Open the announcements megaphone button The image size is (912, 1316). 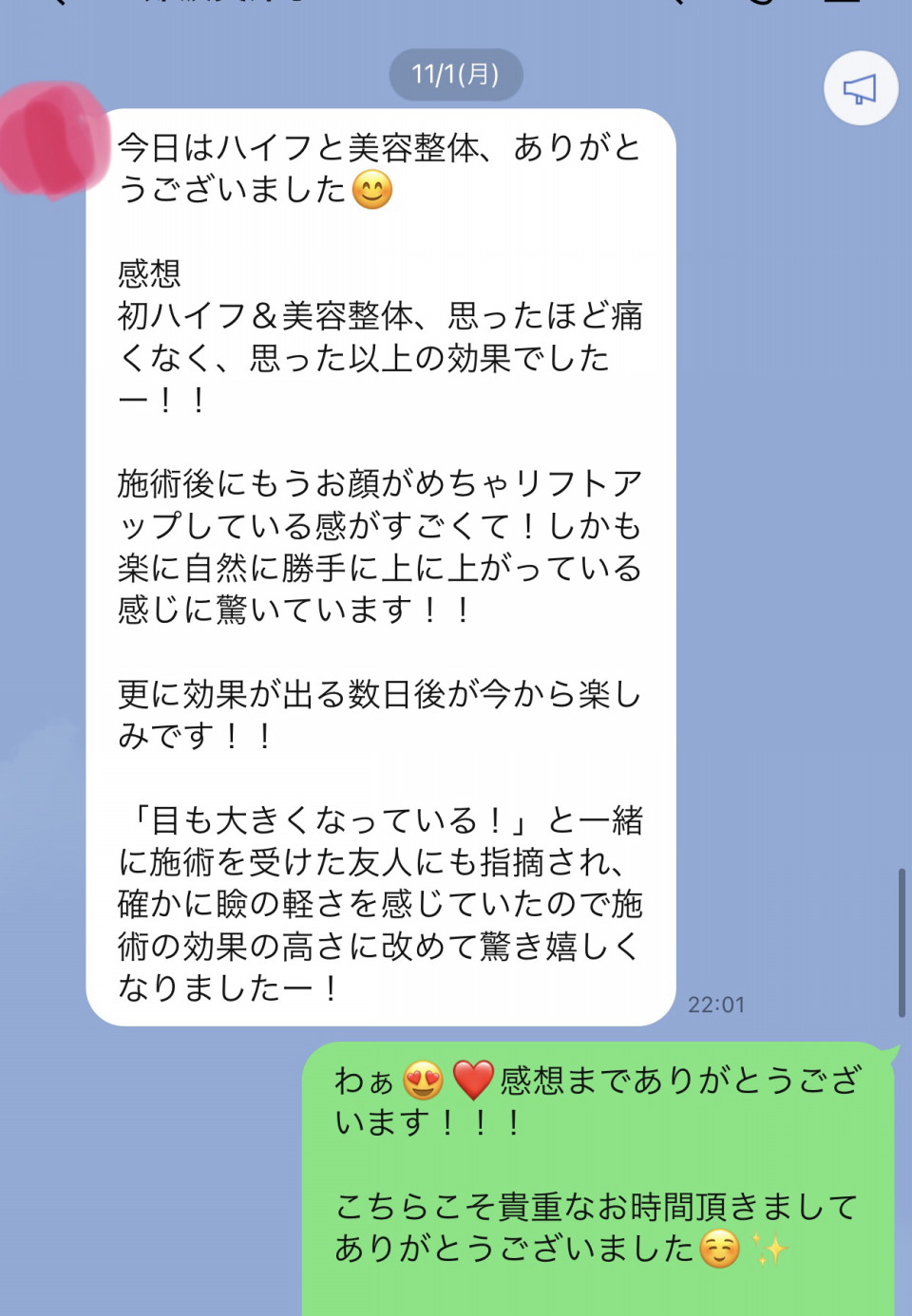(860, 89)
